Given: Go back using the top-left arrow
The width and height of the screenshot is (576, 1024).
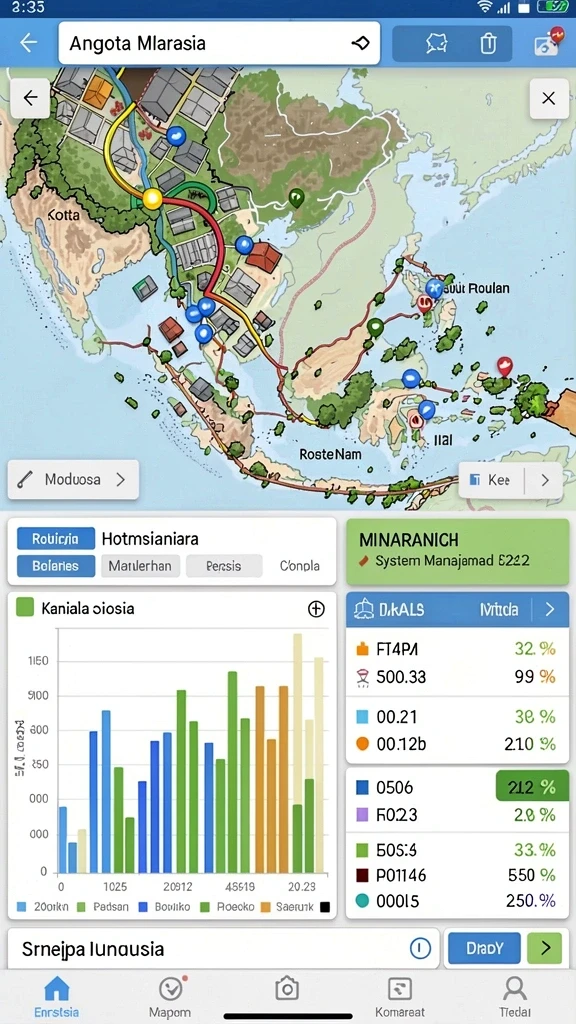Looking at the screenshot, I should tap(29, 43).
